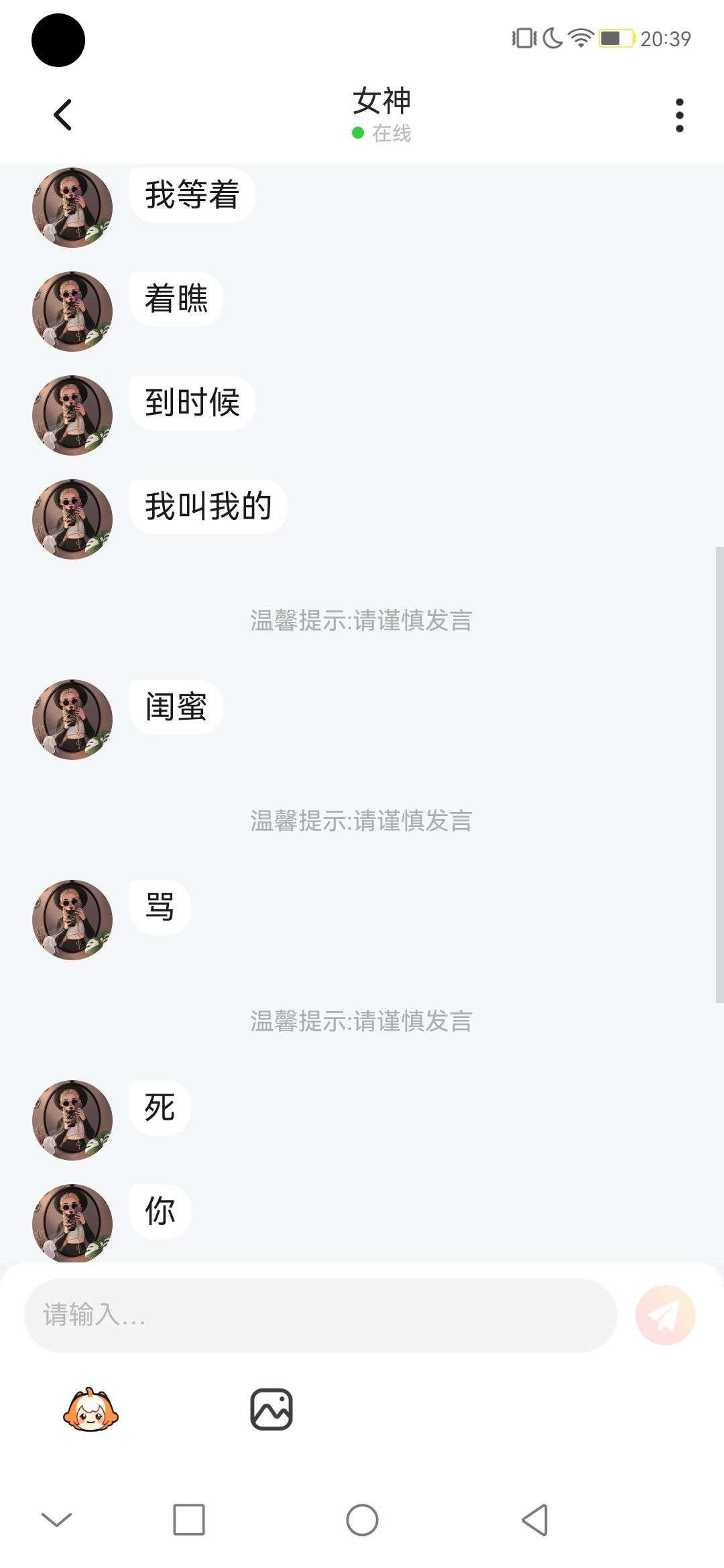Open the recent apps square button
724x1568 pixels.
pos(189,1520)
